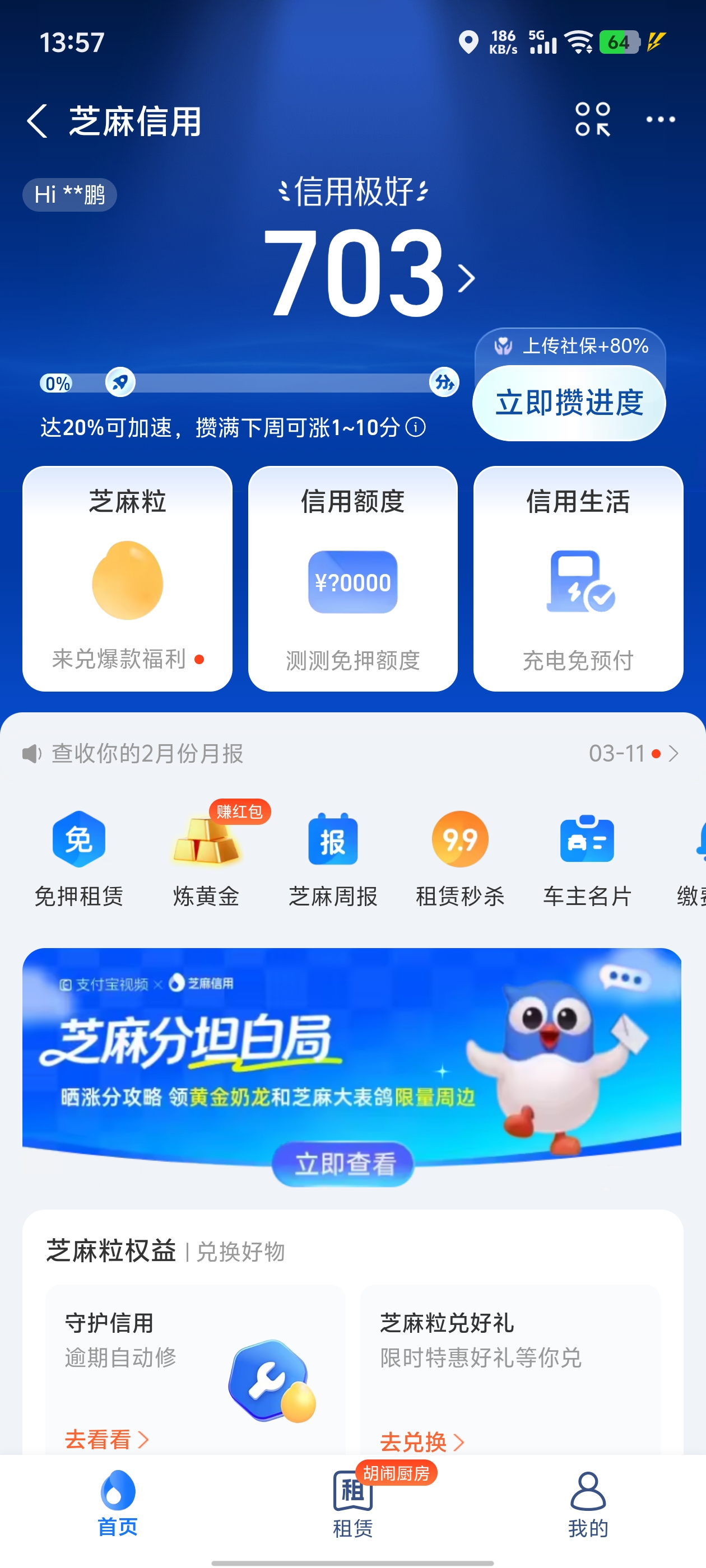The width and height of the screenshot is (706, 1568).
Task: Open the 芝麻粒 card
Action: click(x=127, y=578)
